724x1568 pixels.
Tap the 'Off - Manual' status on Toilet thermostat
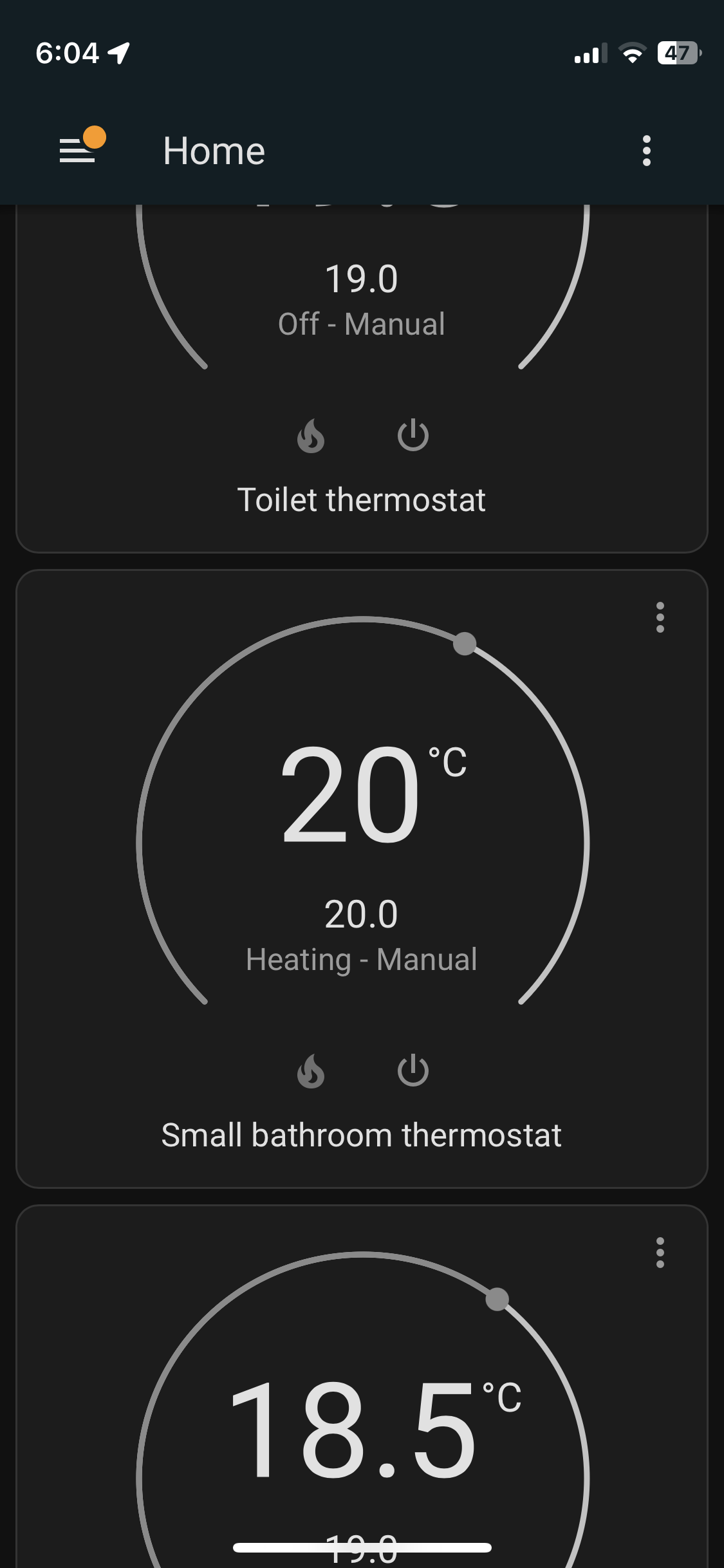[x=362, y=324]
